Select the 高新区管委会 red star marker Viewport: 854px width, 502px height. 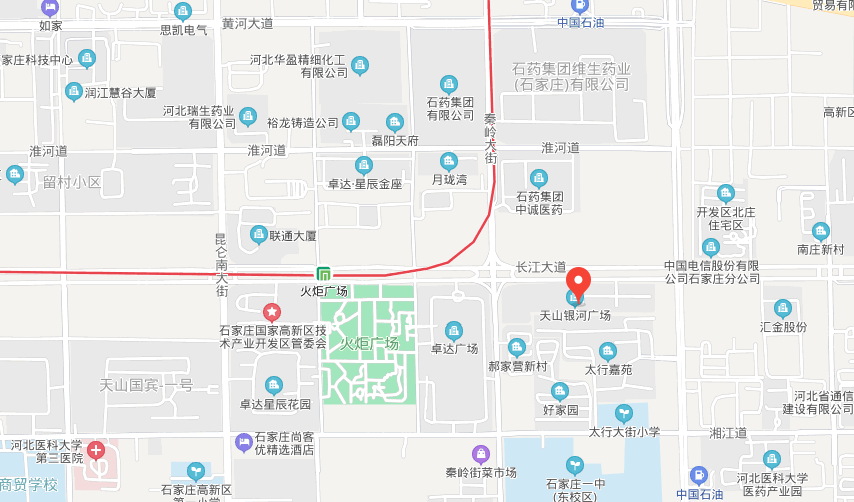pyautogui.click(x=271, y=313)
